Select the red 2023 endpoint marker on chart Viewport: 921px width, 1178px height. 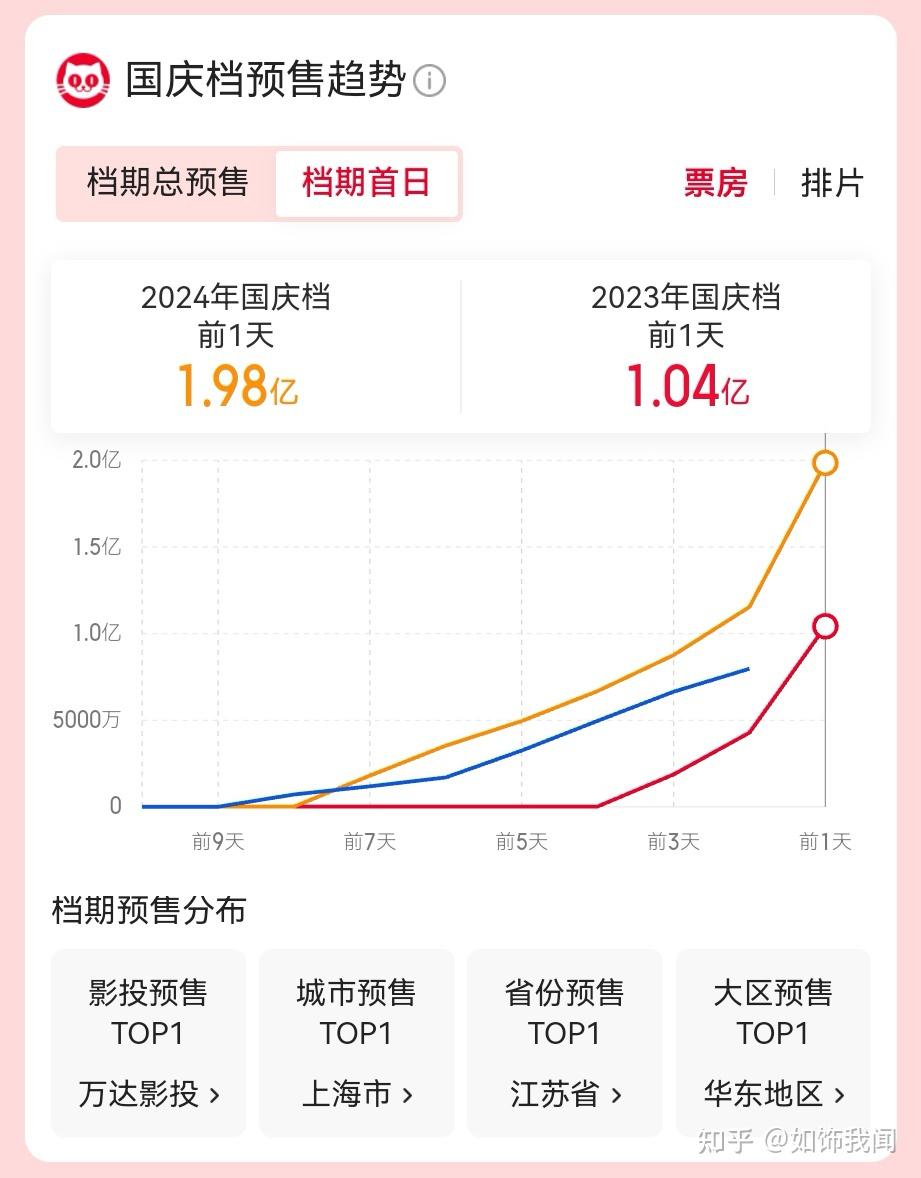pos(825,626)
